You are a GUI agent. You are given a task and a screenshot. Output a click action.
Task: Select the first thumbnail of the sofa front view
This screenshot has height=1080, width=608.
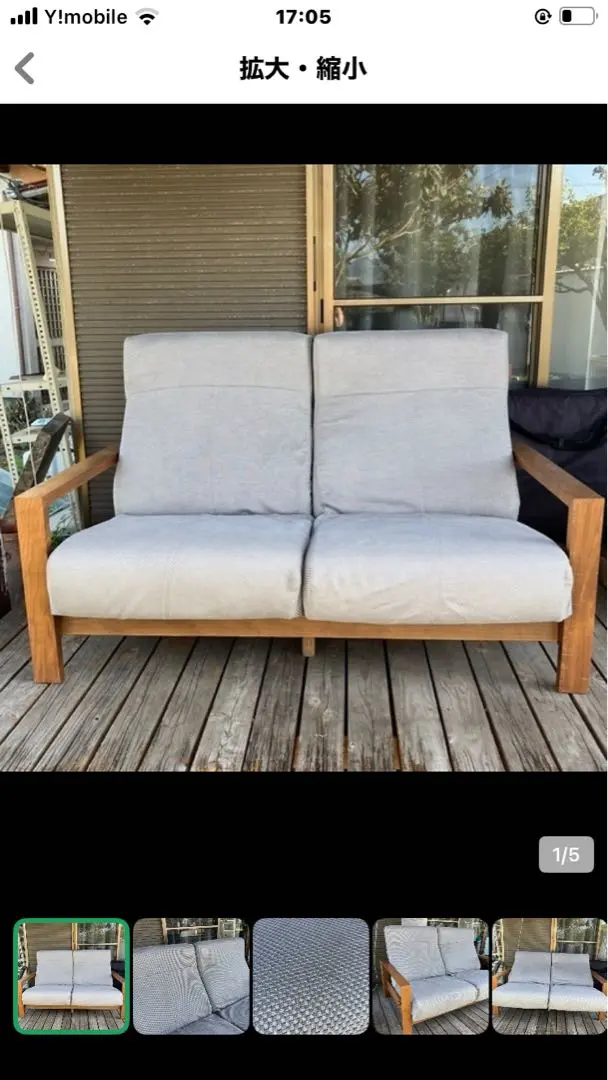[x=72, y=976]
